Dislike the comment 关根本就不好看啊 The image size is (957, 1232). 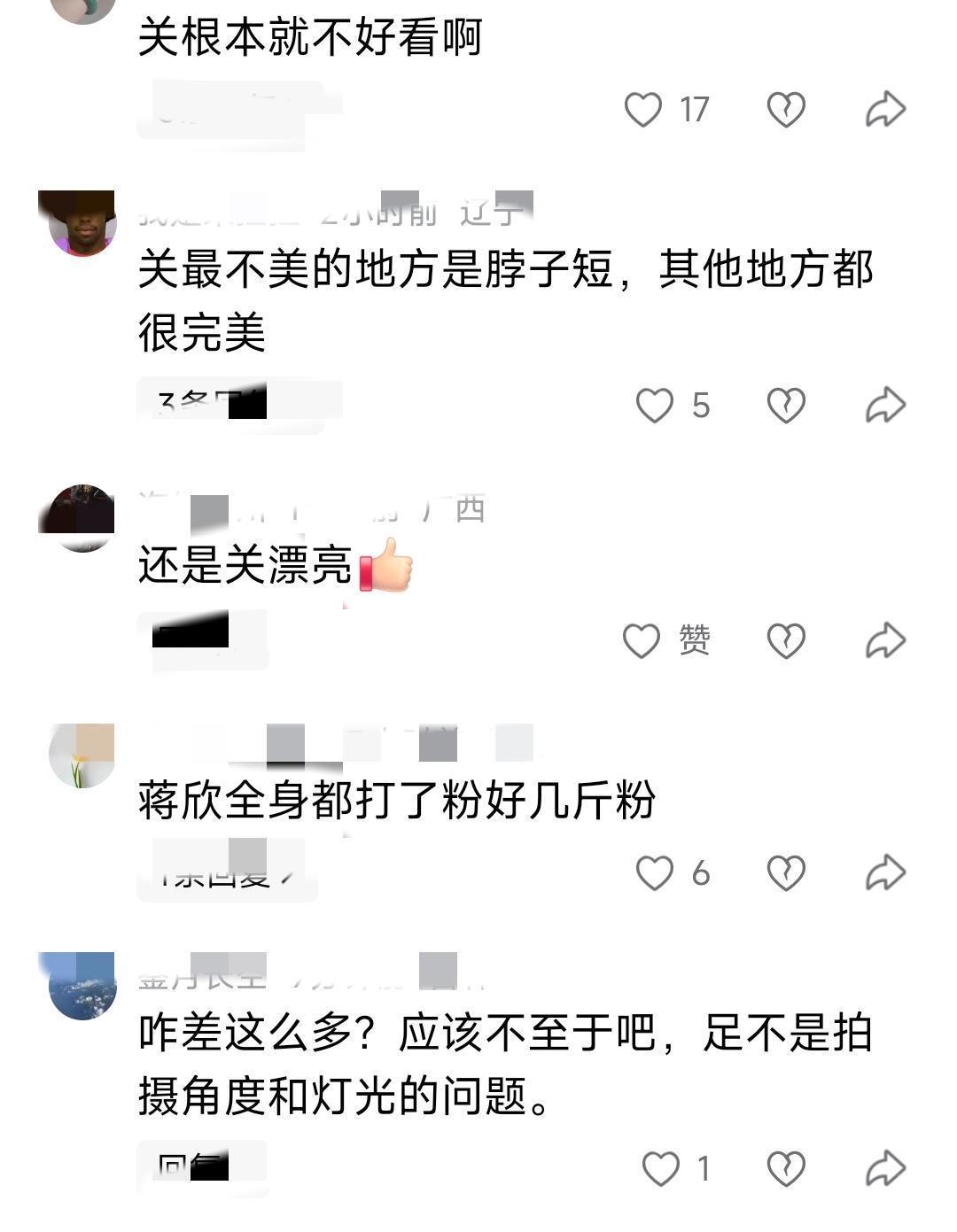click(785, 110)
